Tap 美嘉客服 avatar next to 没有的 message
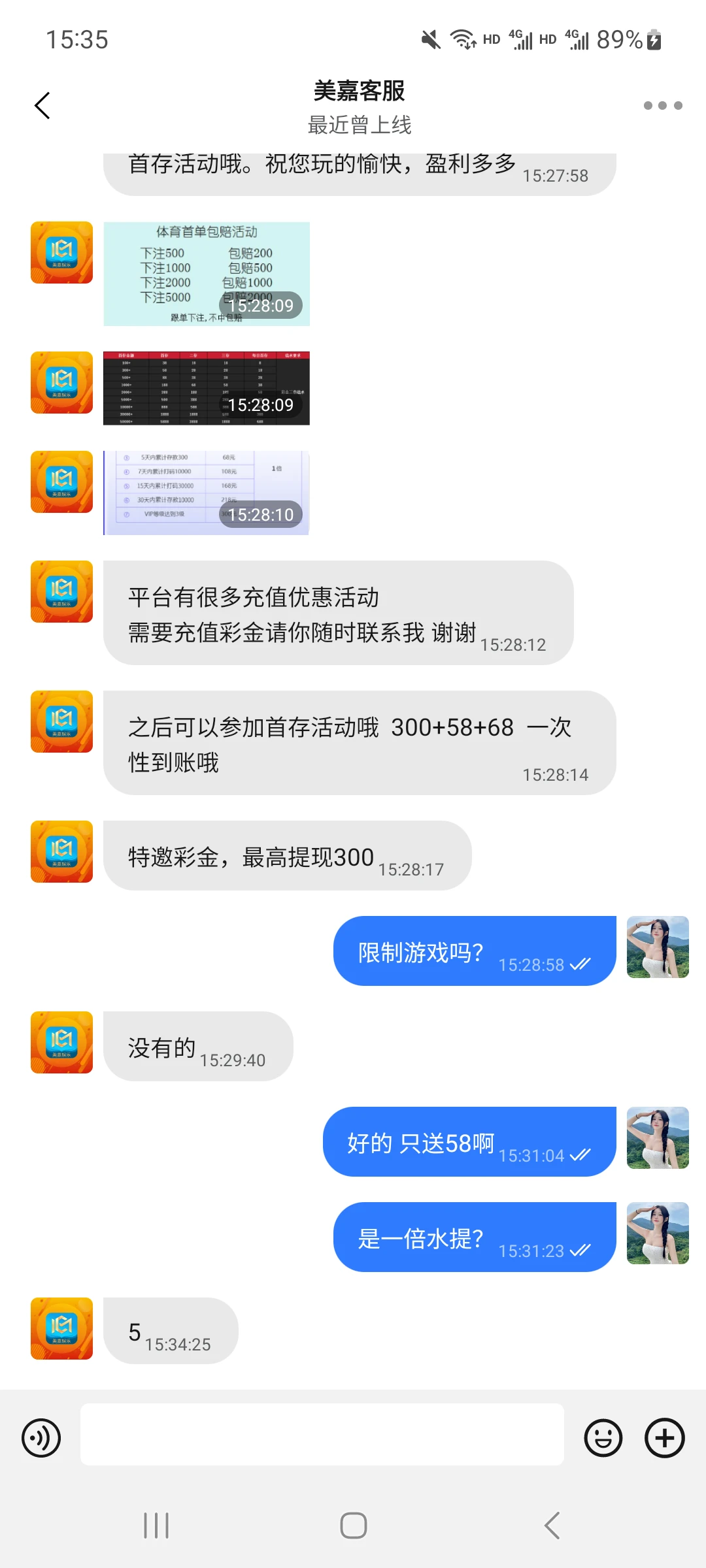The width and height of the screenshot is (706, 1568). coord(61,1043)
